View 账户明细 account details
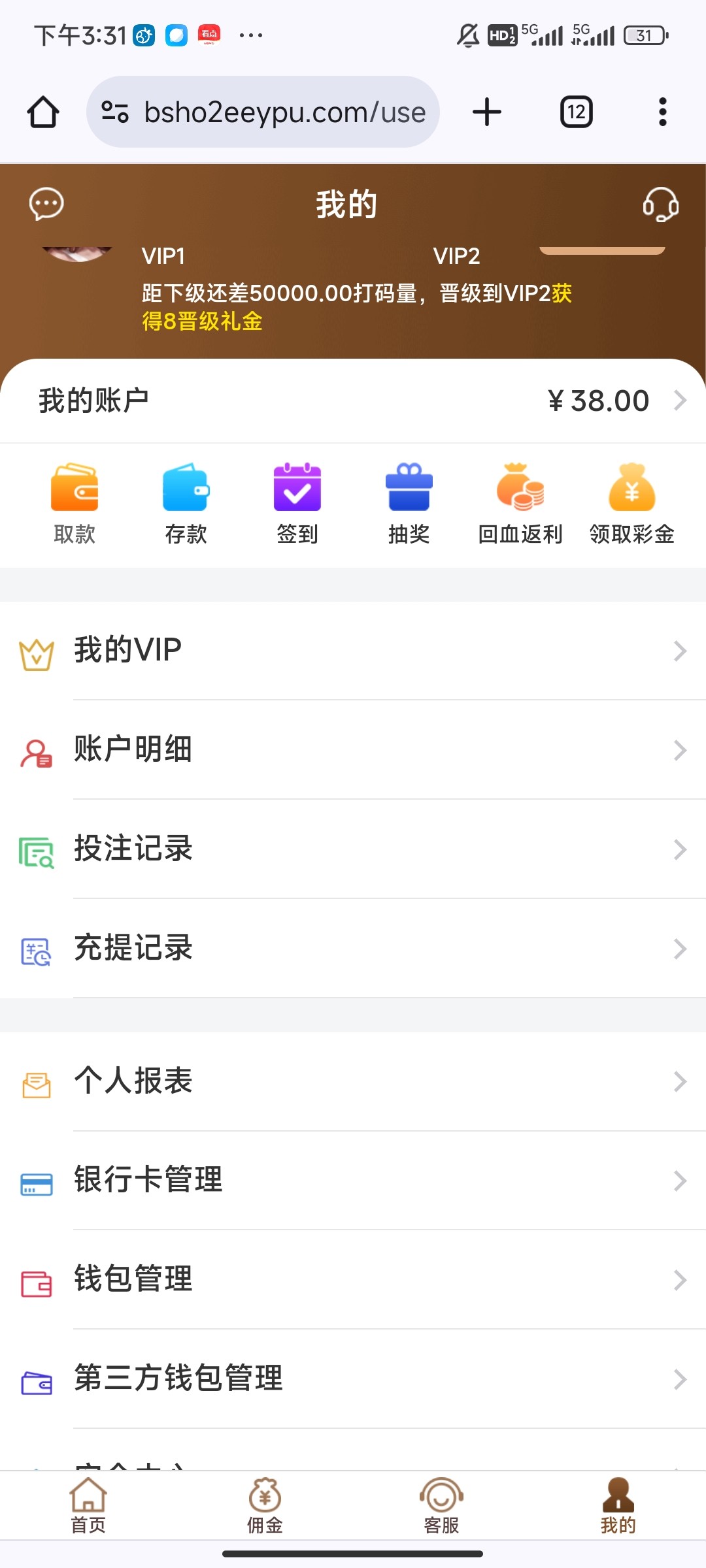The image size is (706, 1568). click(x=353, y=750)
